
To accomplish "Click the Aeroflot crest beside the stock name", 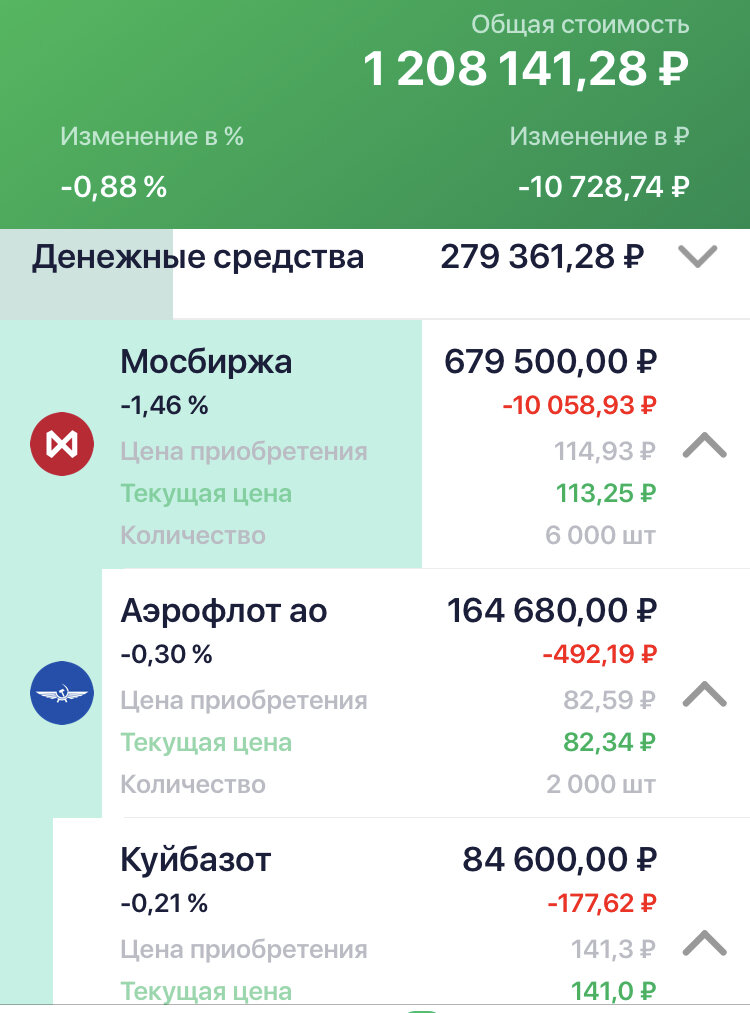I will (x=61, y=692).
